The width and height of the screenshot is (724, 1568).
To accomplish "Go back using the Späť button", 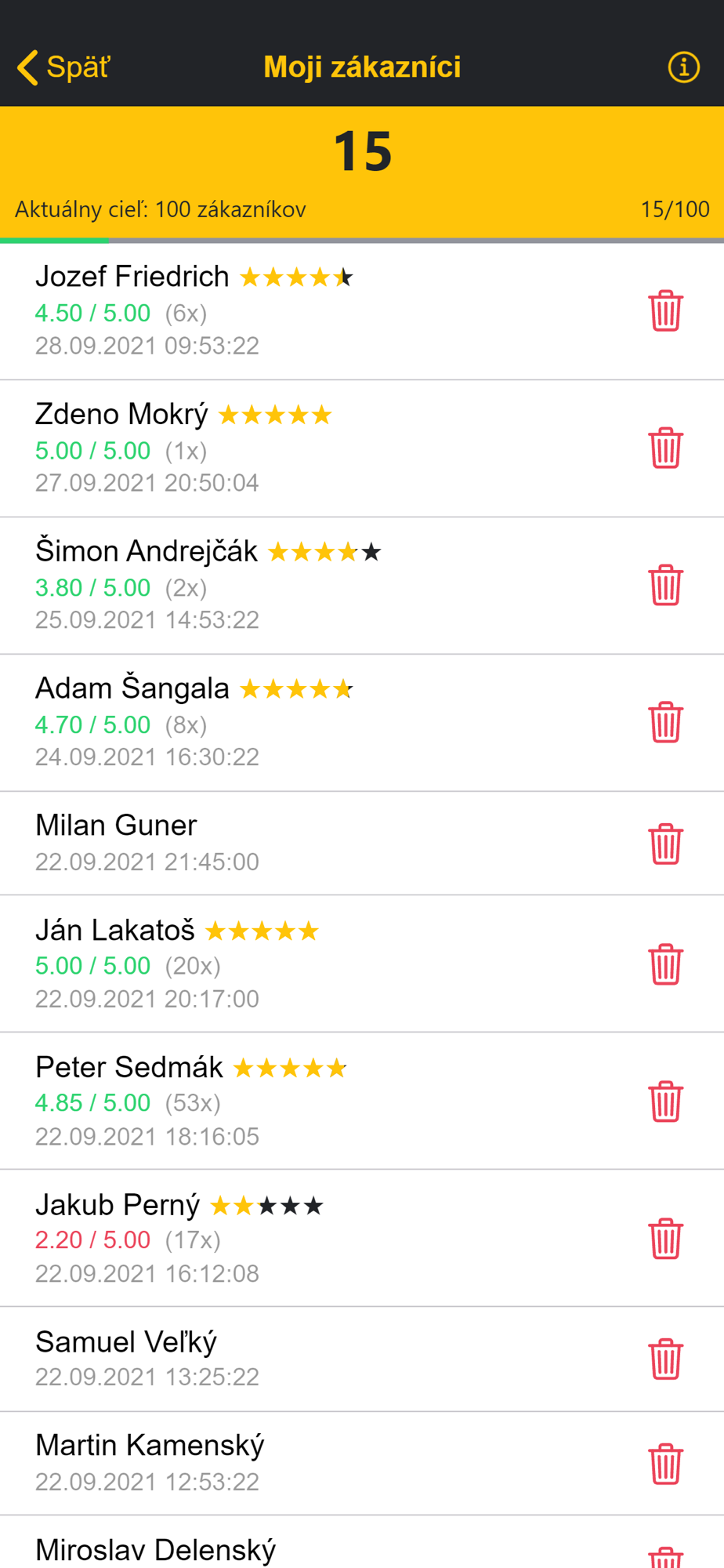I will 64,67.
